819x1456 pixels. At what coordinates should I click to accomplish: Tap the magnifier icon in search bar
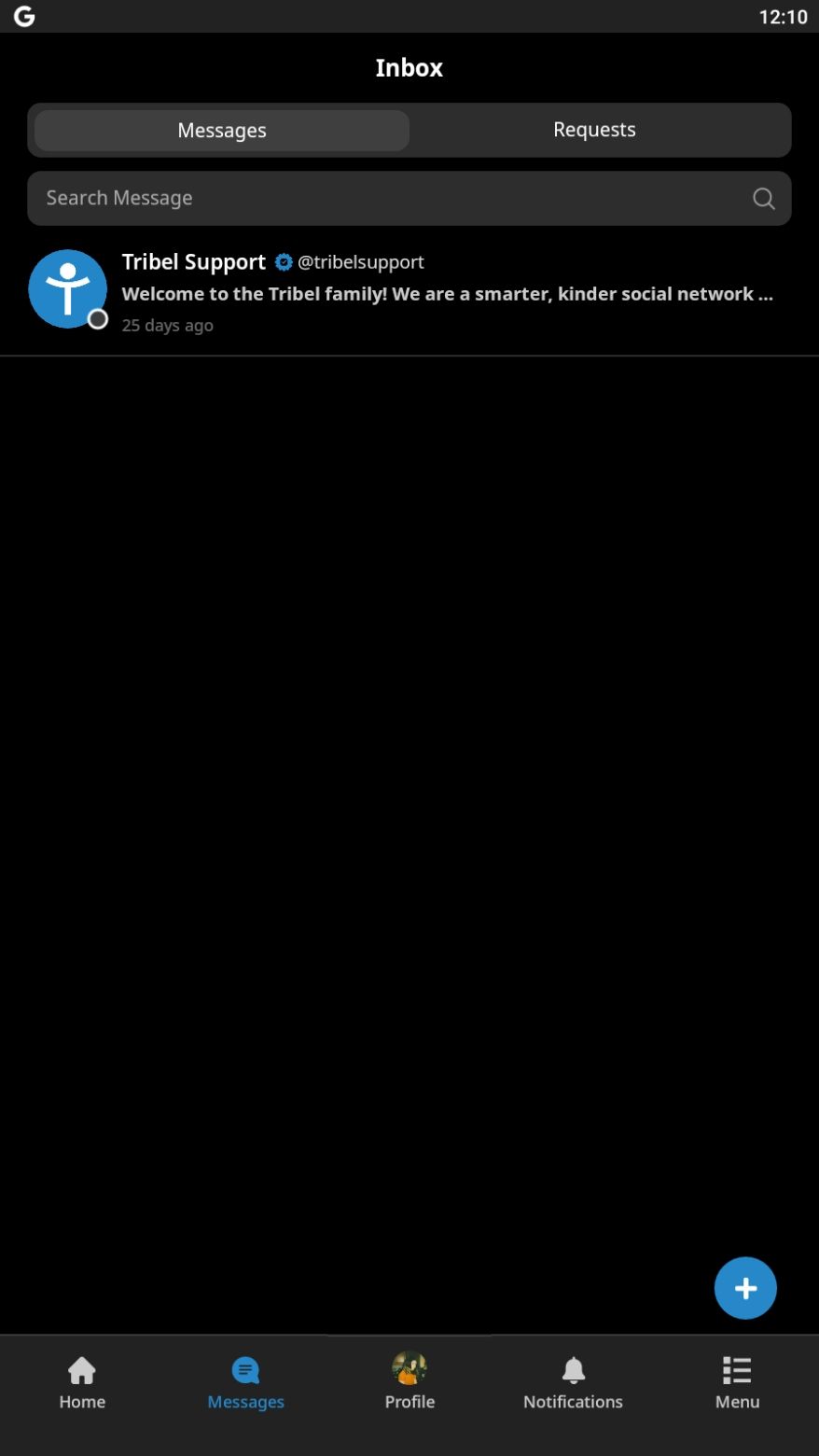pyautogui.click(x=763, y=198)
